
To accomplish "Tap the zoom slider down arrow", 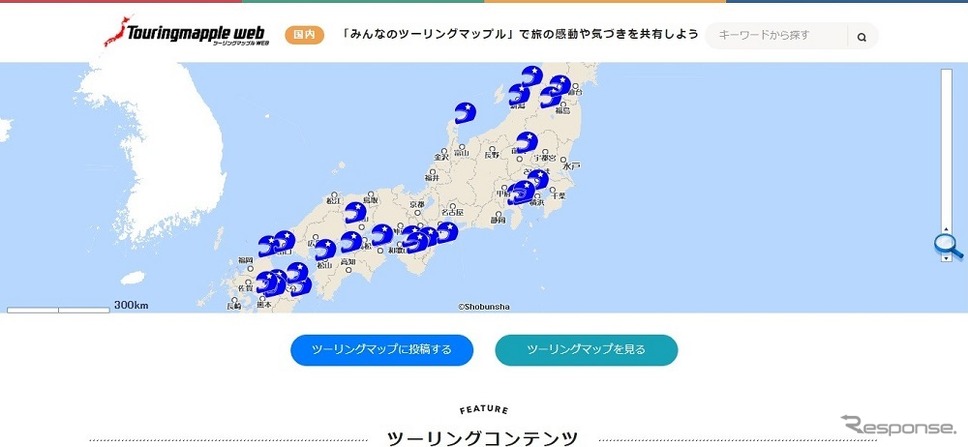I will pos(946,258).
